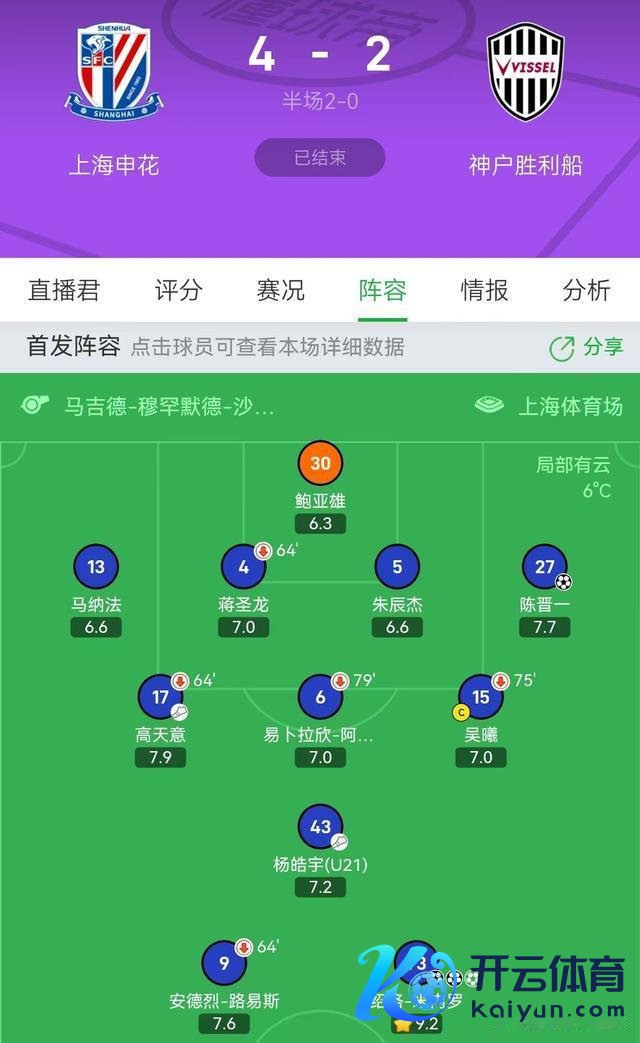Open the 神户胜利船 team page

(526, 100)
